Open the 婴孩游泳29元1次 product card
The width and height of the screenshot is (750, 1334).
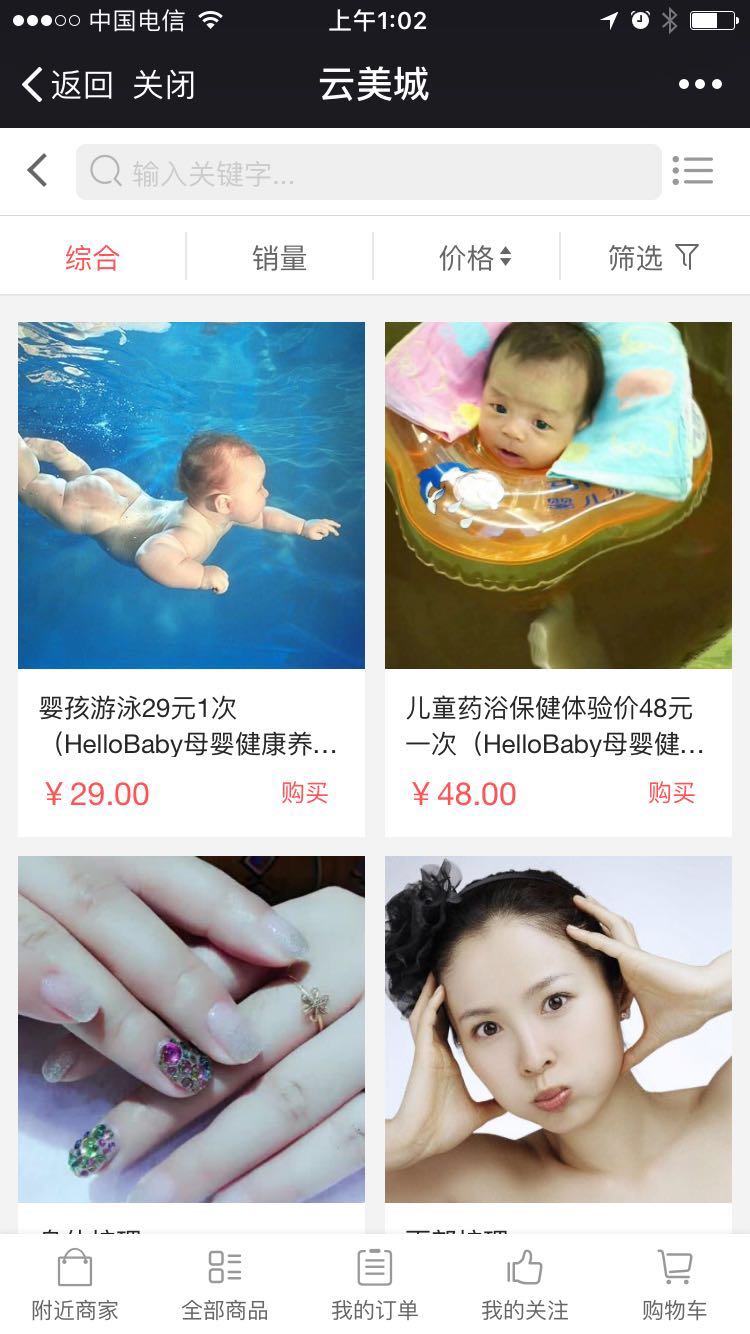191,496
